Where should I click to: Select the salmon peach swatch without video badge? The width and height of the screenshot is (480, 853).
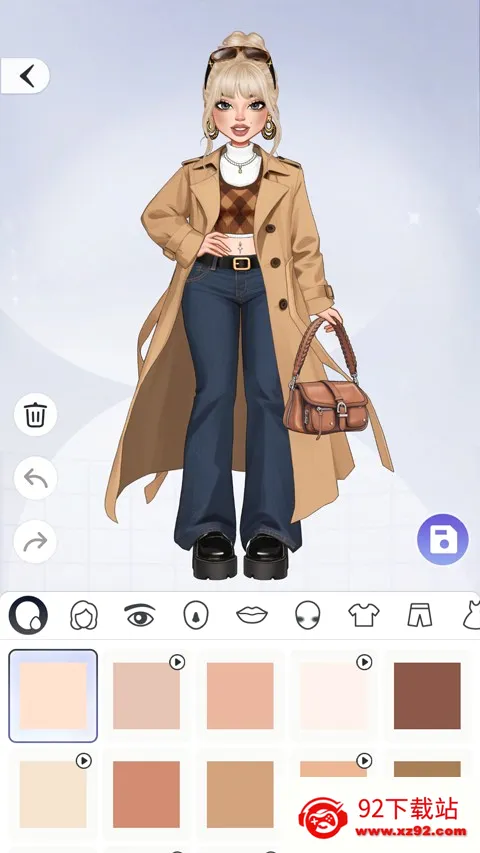240,696
